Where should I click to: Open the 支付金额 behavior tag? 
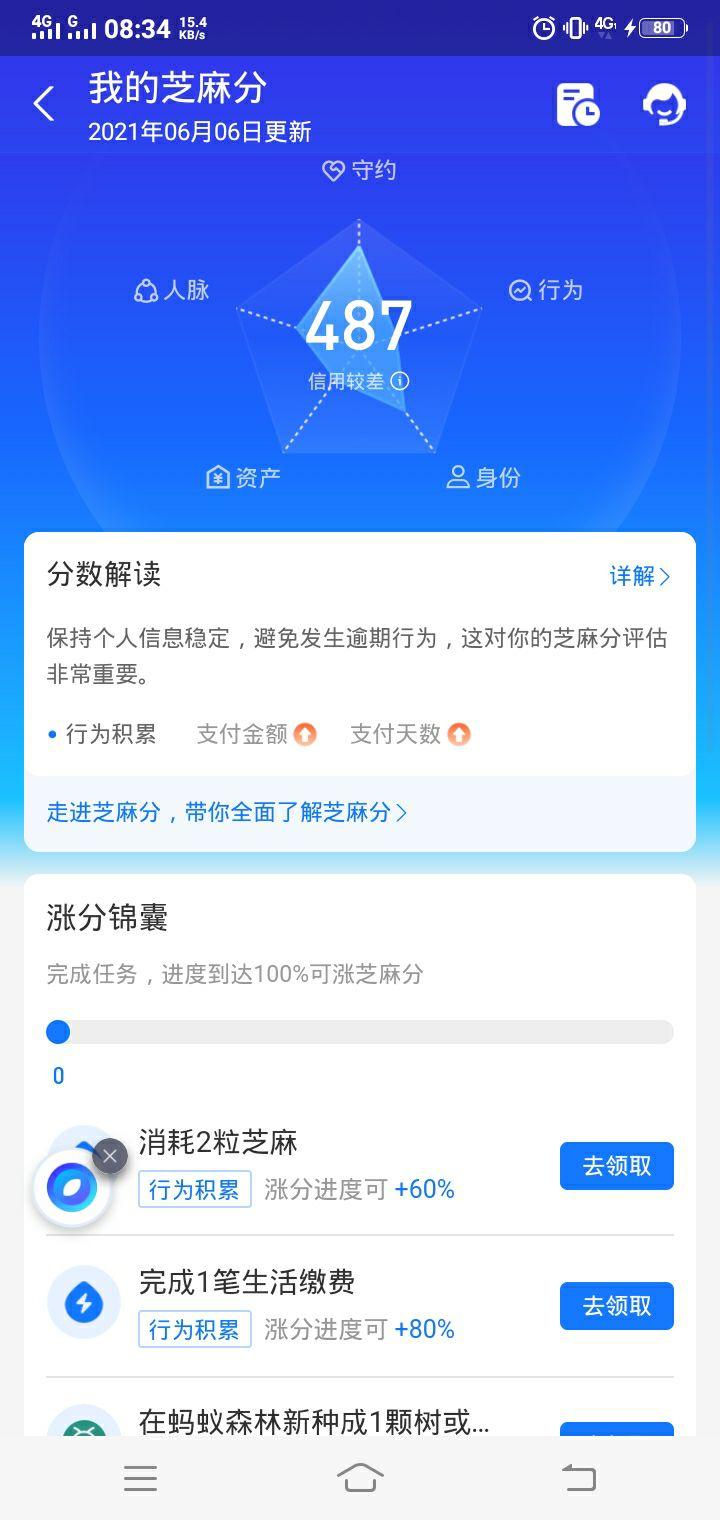pyautogui.click(x=256, y=734)
